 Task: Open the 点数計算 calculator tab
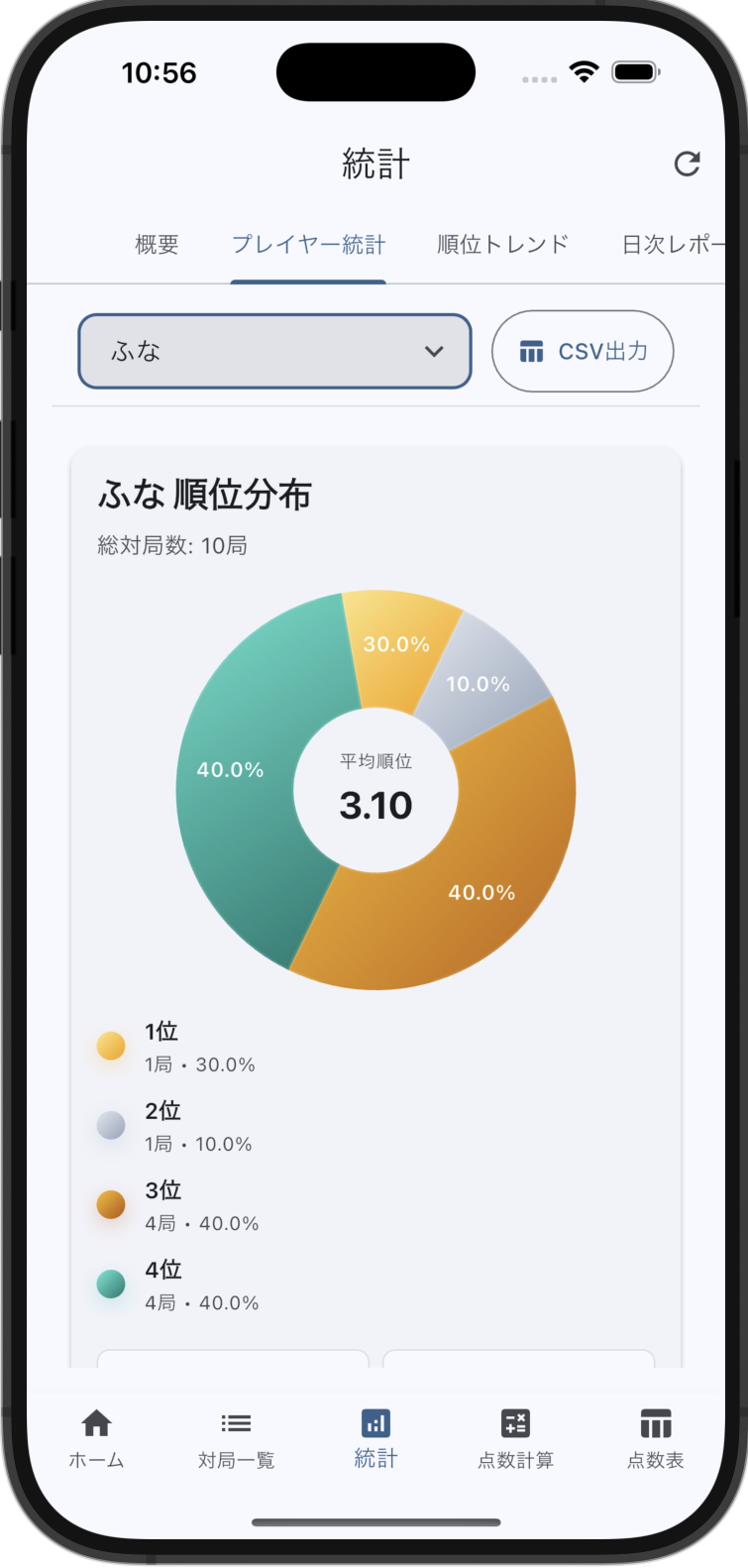click(x=515, y=1437)
